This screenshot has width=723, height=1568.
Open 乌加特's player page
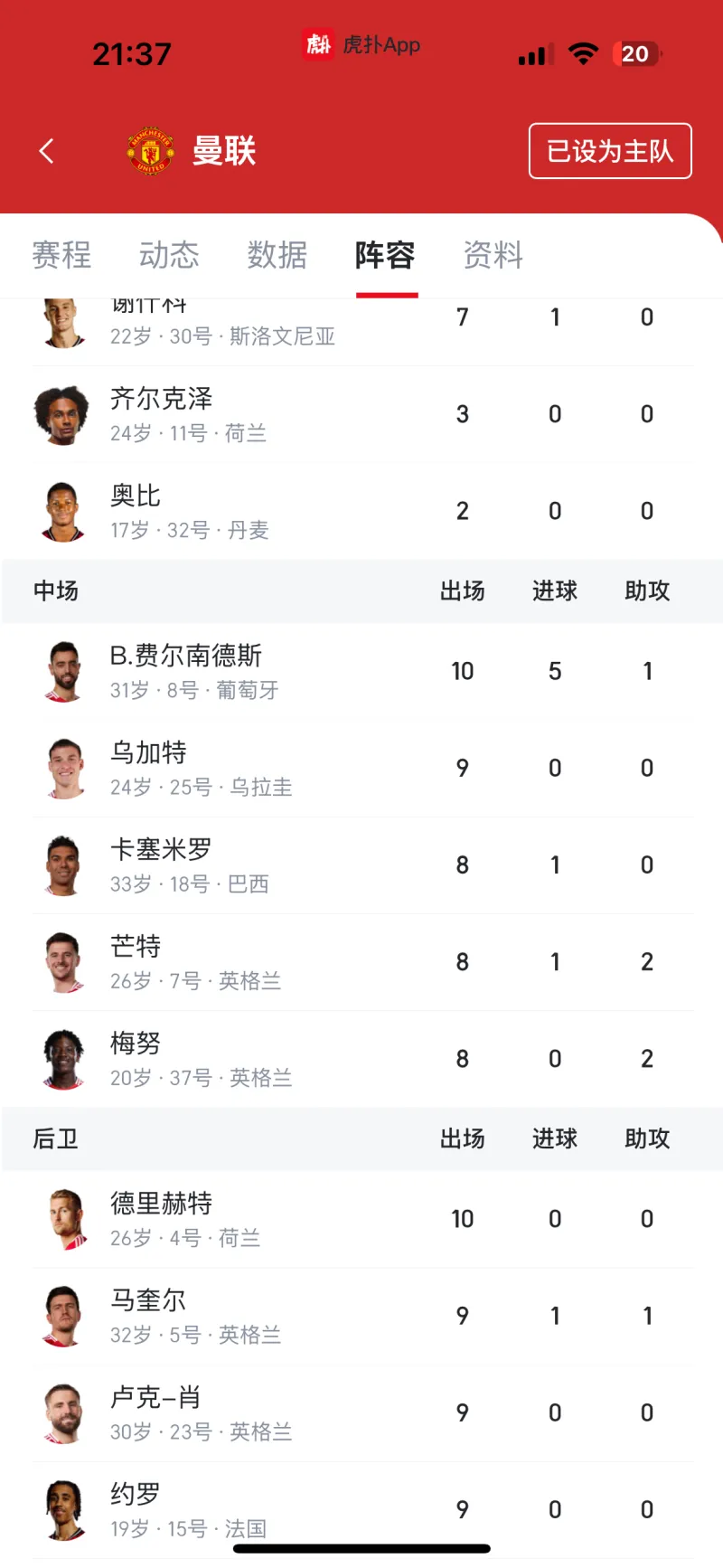pos(361,768)
